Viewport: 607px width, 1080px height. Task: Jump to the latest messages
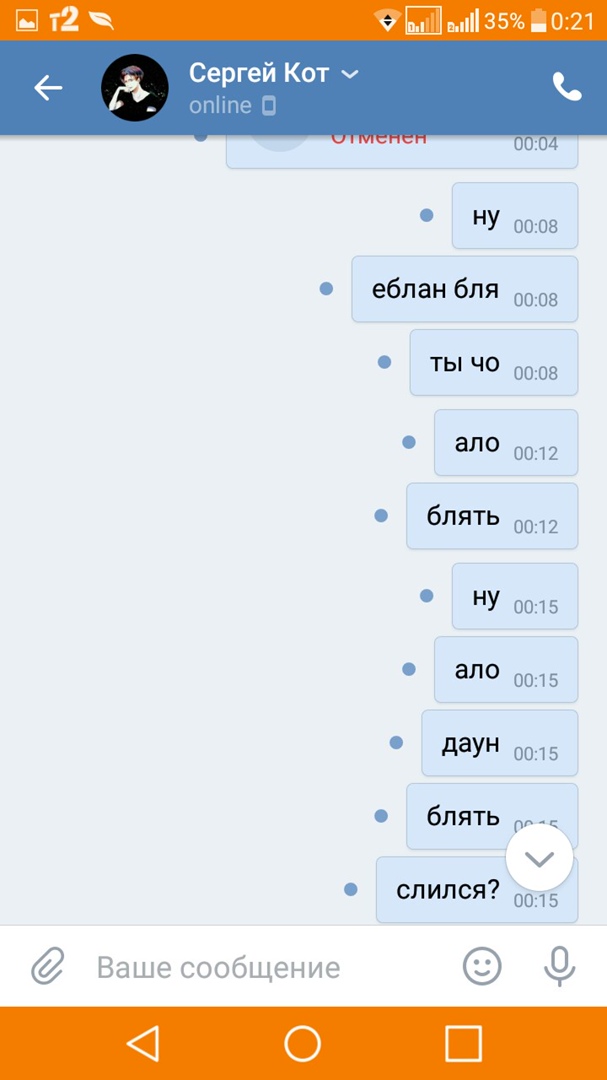(x=539, y=858)
